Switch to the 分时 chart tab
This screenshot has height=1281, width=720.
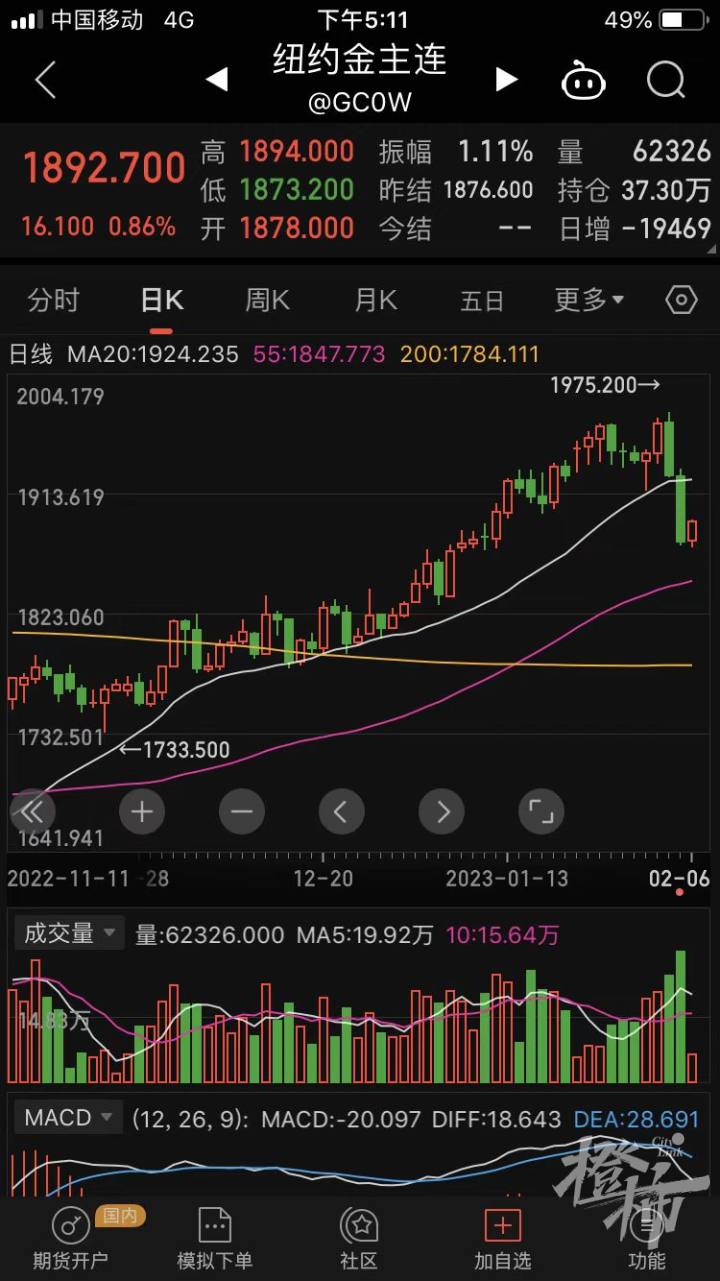(53, 300)
